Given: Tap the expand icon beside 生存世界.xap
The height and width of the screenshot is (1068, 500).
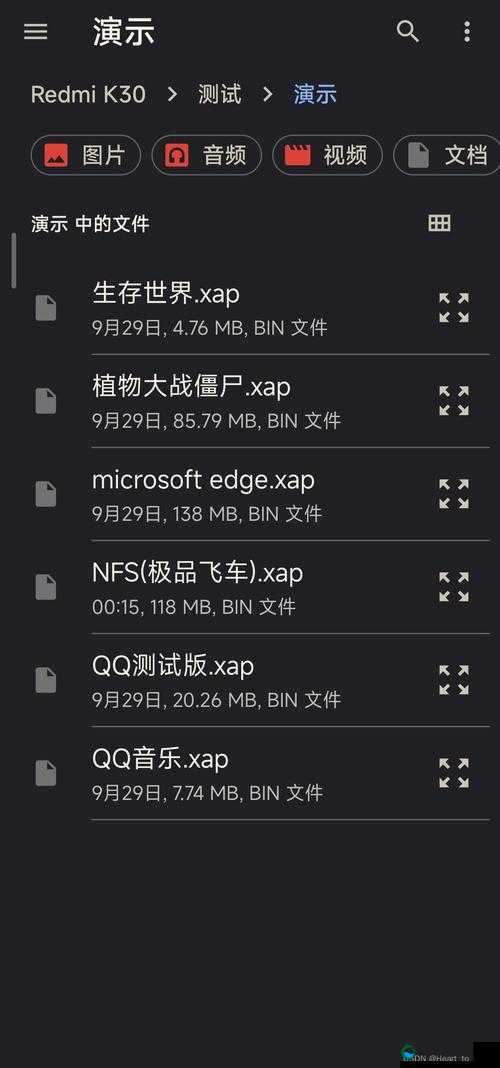Looking at the screenshot, I should click(x=454, y=308).
